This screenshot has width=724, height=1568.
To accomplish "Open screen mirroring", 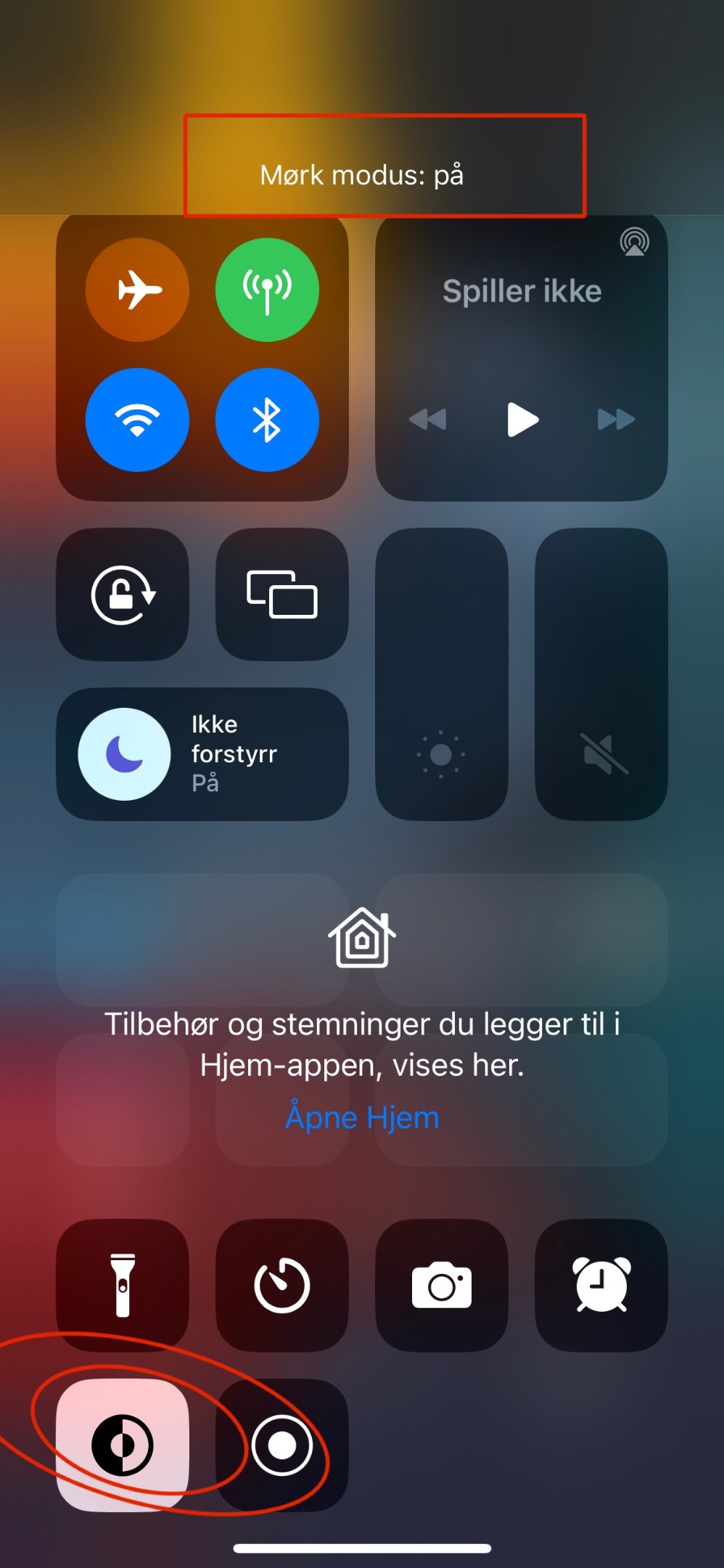I will point(281,595).
